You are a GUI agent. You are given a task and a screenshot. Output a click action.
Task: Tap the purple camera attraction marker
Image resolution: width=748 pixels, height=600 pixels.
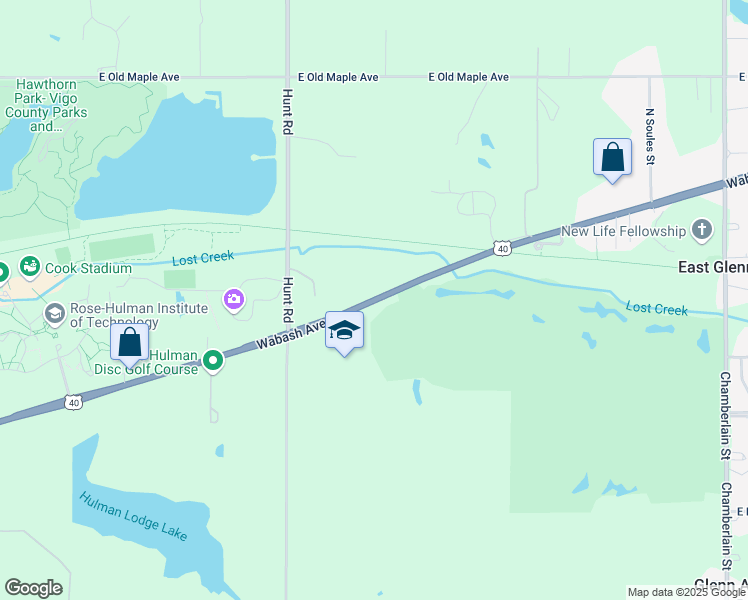click(234, 298)
